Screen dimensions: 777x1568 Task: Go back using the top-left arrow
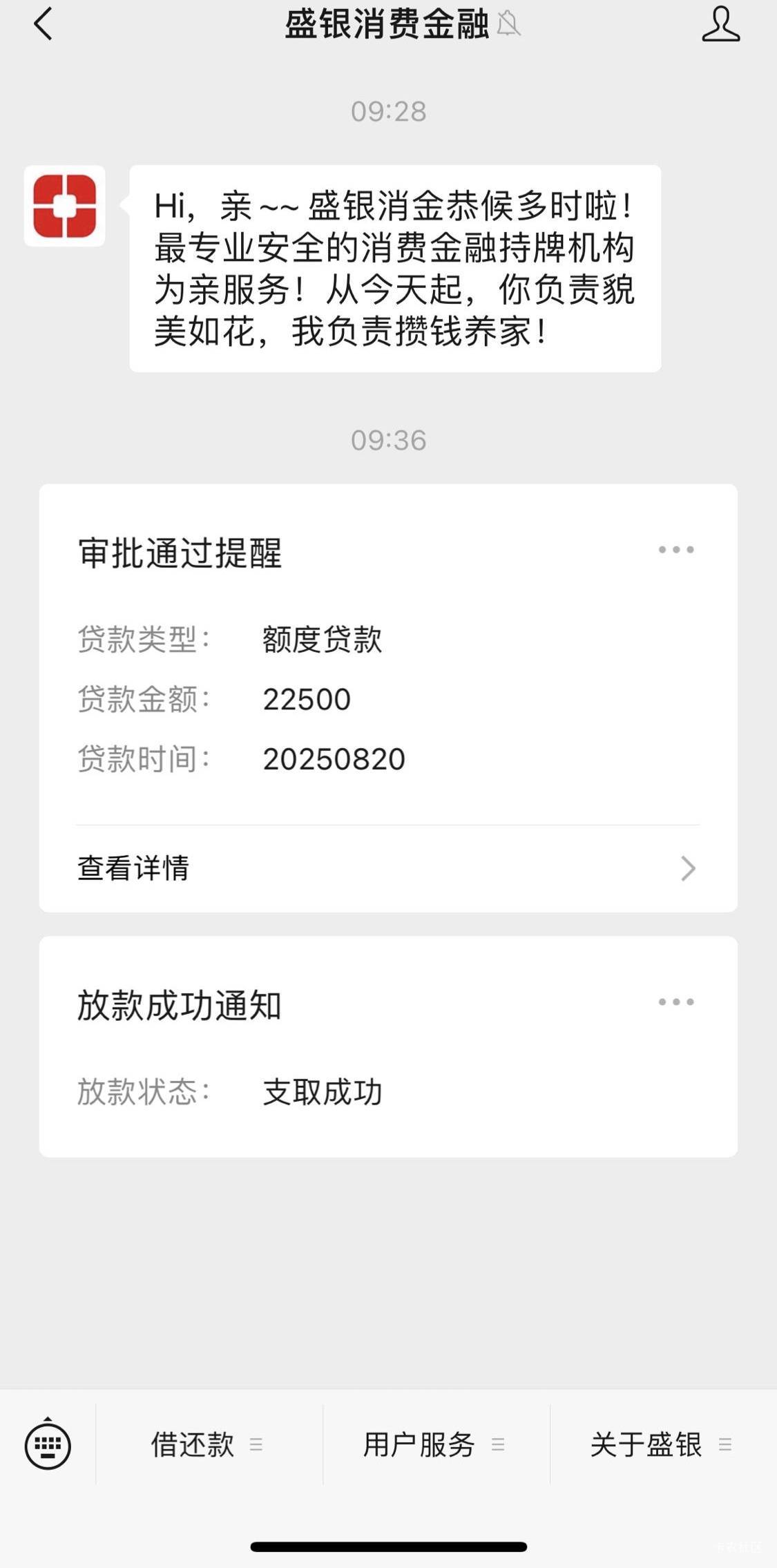[x=43, y=24]
